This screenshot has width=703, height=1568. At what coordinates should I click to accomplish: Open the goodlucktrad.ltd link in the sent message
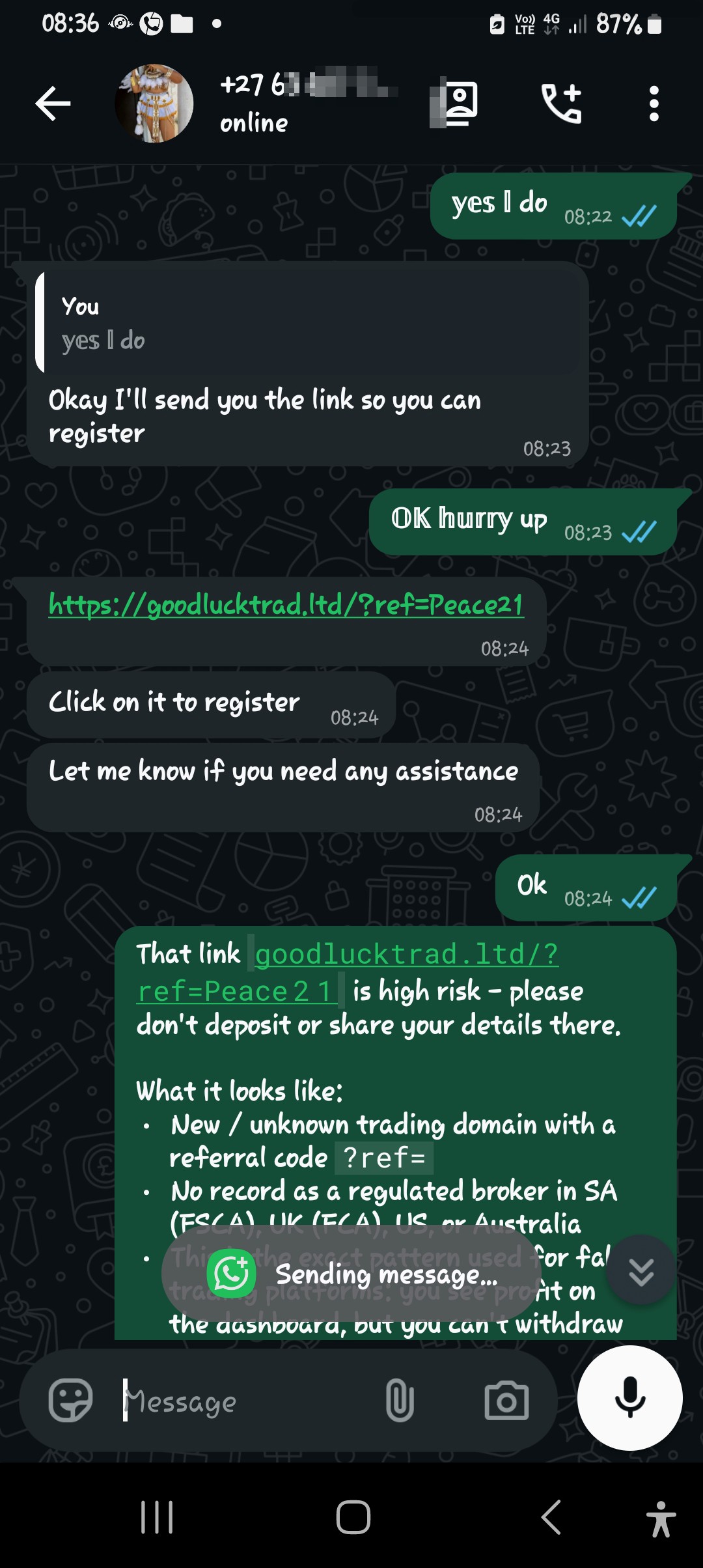pyautogui.click(x=348, y=972)
